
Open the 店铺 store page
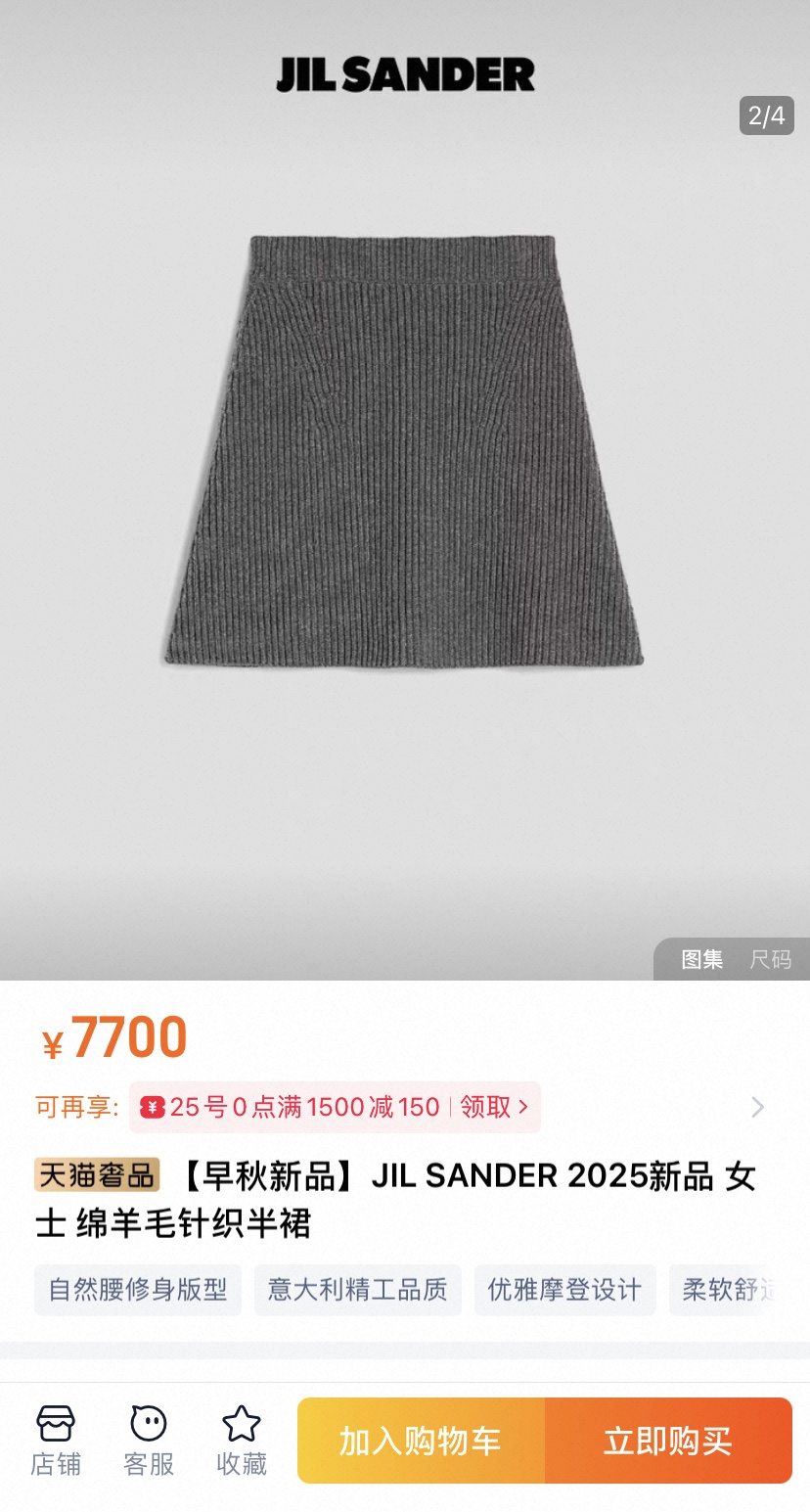[56, 1440]
